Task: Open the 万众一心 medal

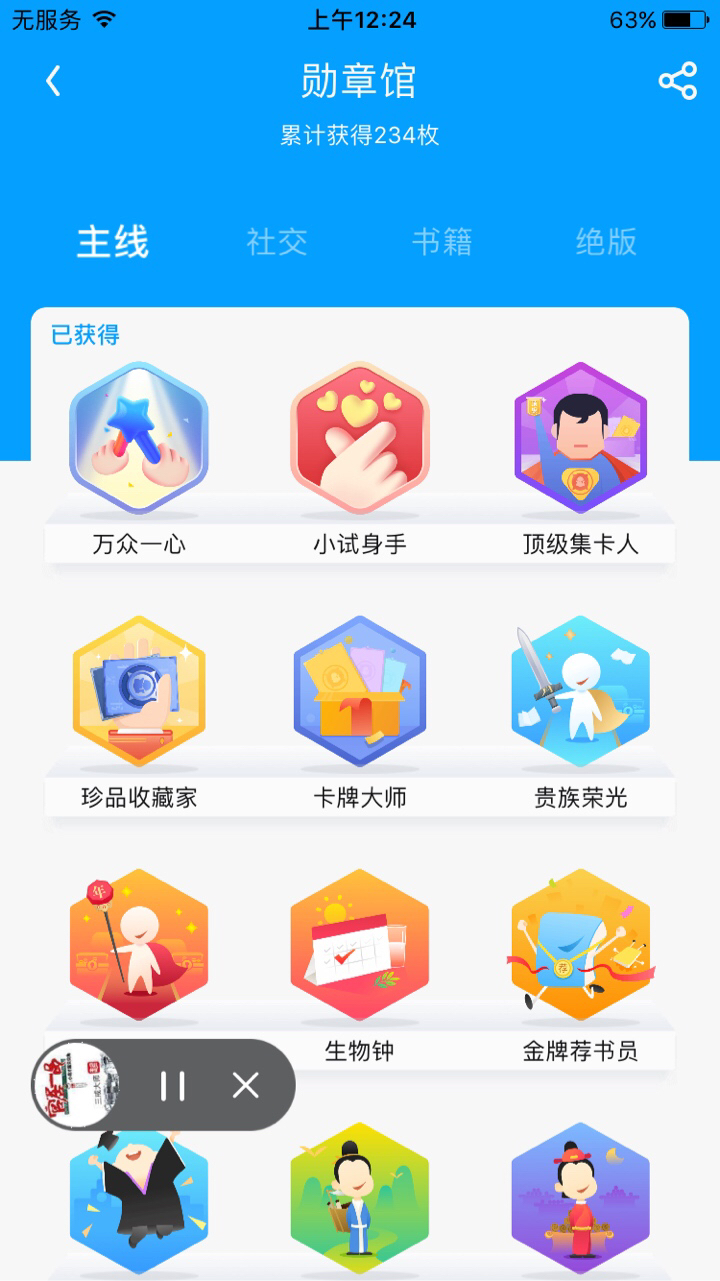Action: 139,440
